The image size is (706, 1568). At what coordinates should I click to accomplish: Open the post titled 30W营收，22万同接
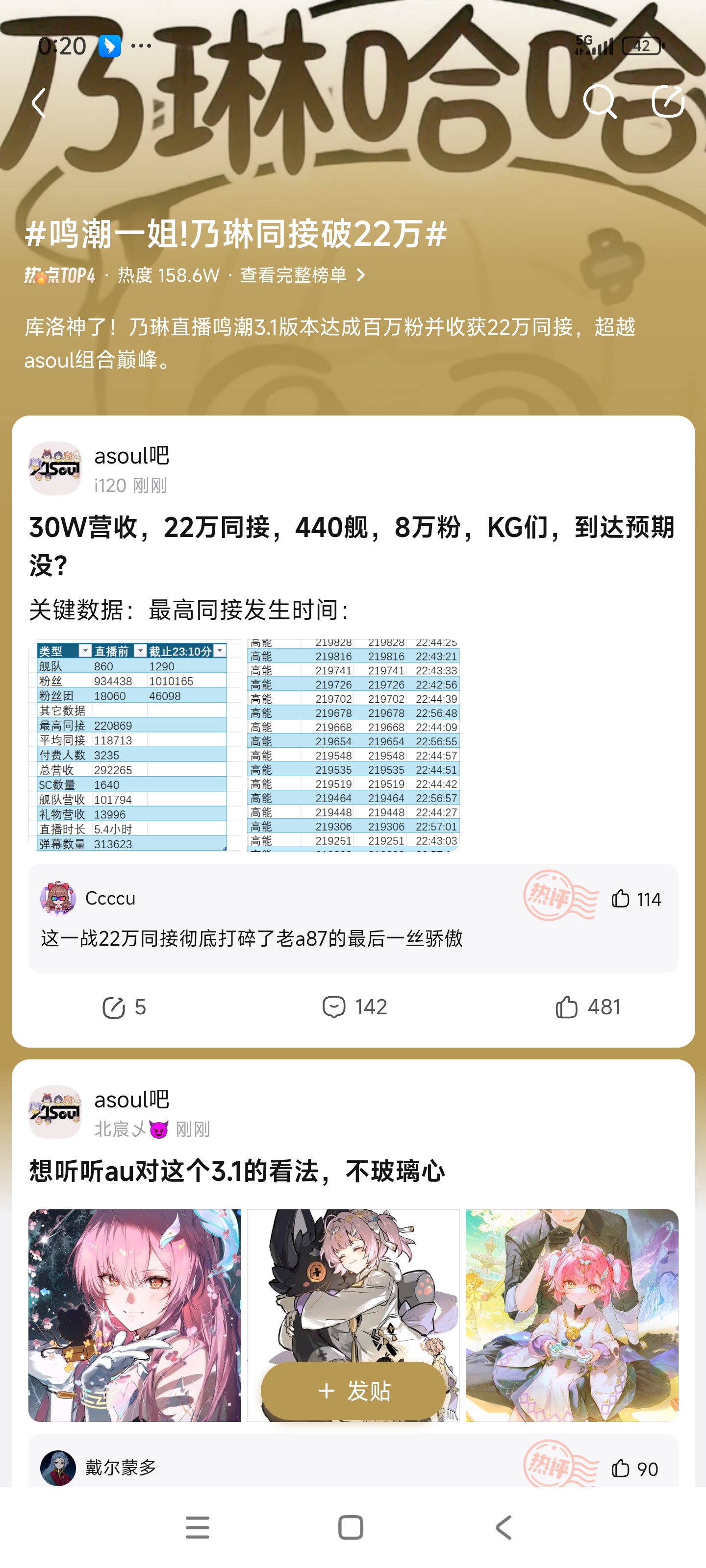tap(352, 545)
